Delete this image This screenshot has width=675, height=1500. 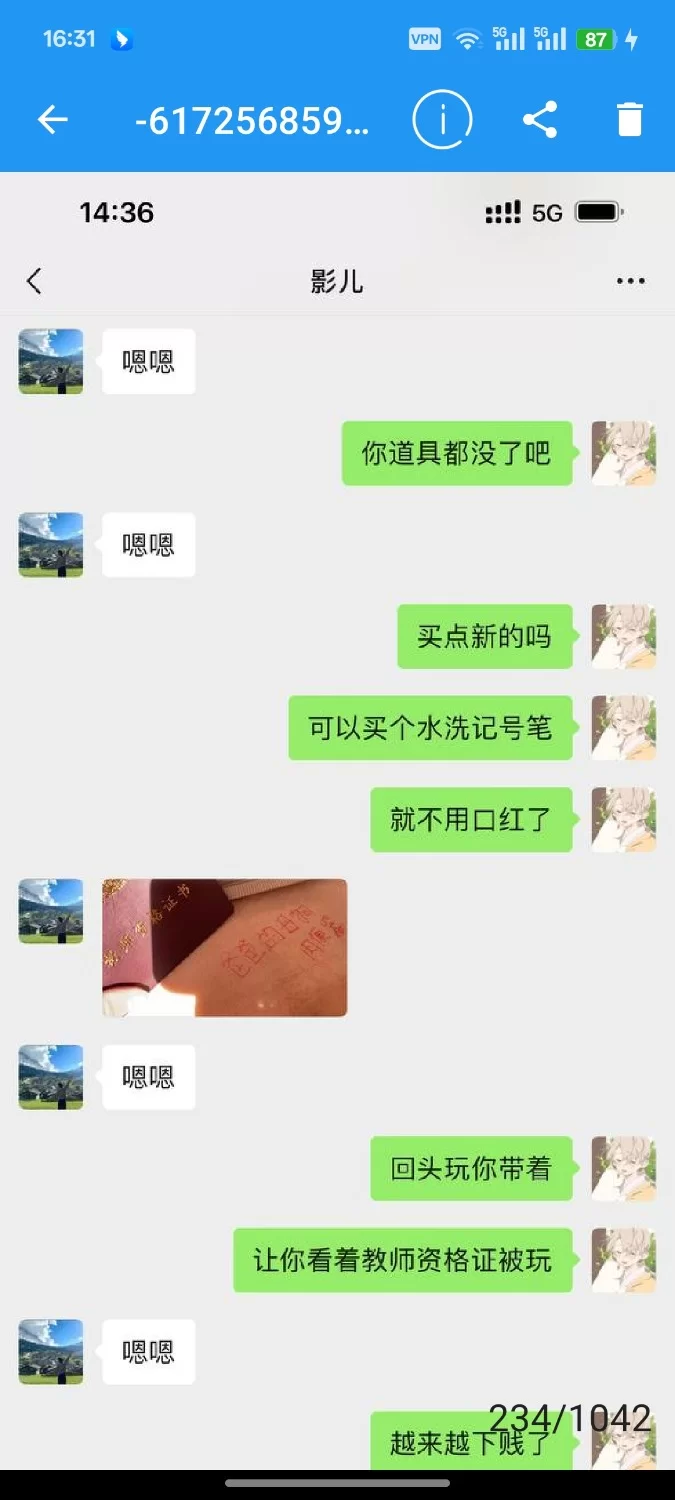[x=629, y=121]
